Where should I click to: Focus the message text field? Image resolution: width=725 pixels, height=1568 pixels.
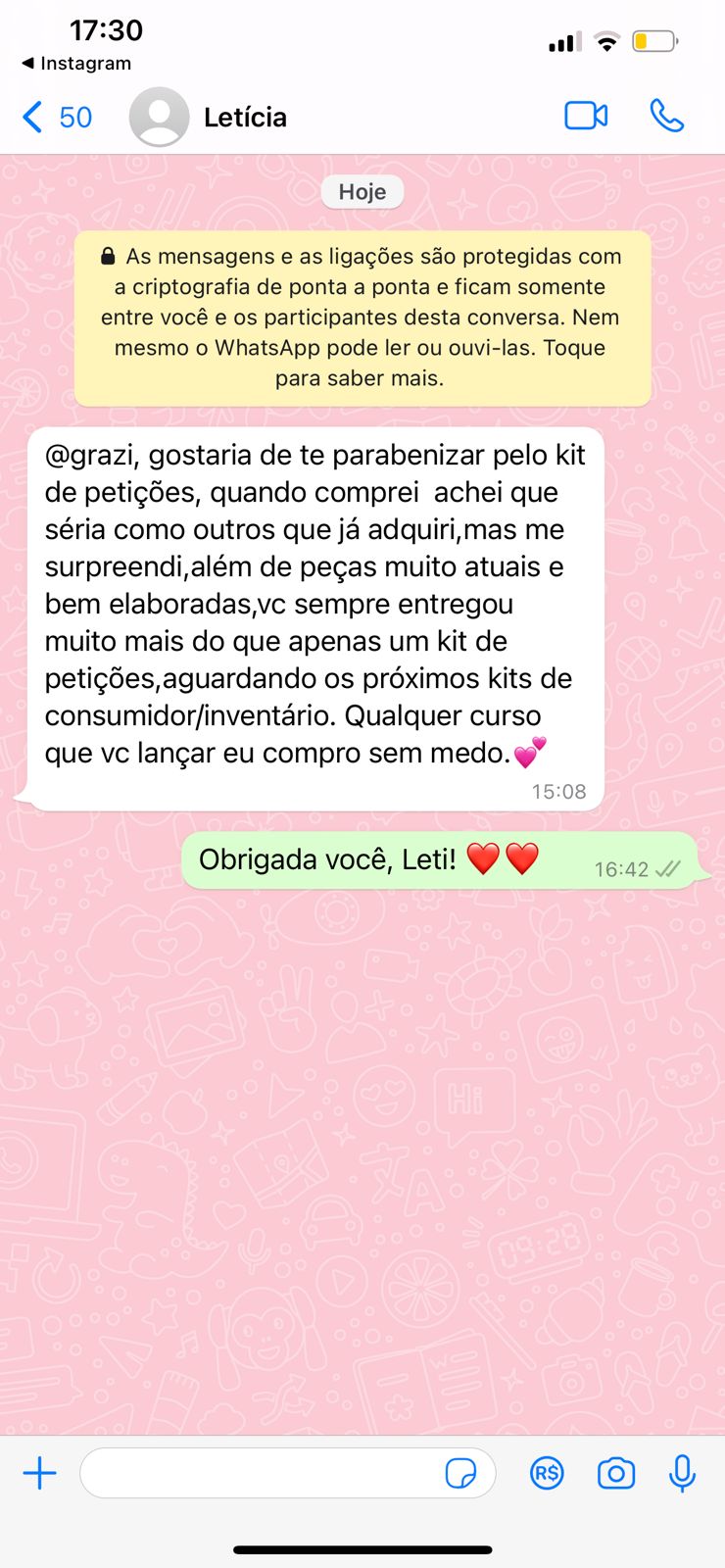[x=260, y=1473]
